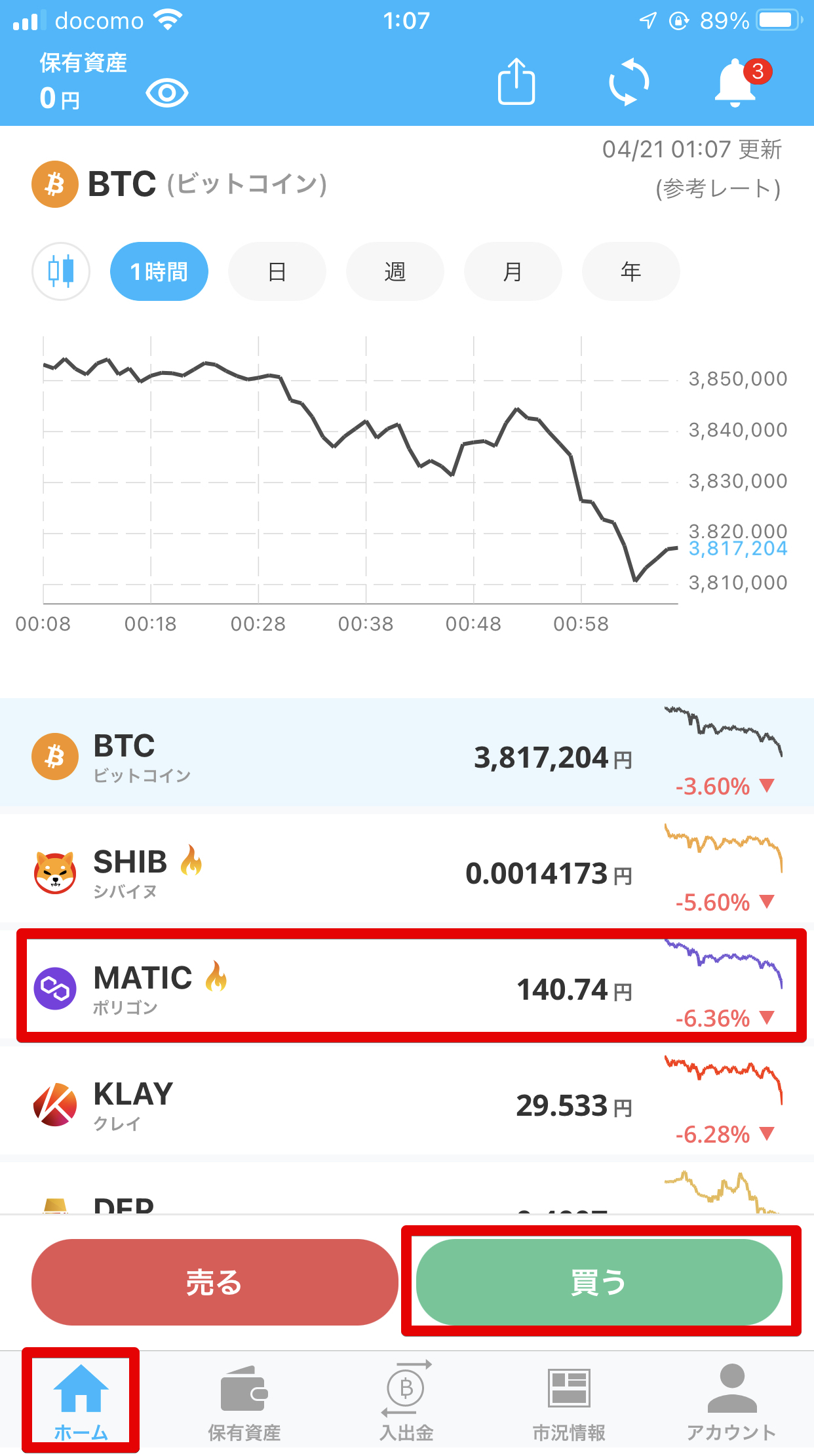
Task: Switch to candlestick chart view
Action: coord(61,271)
